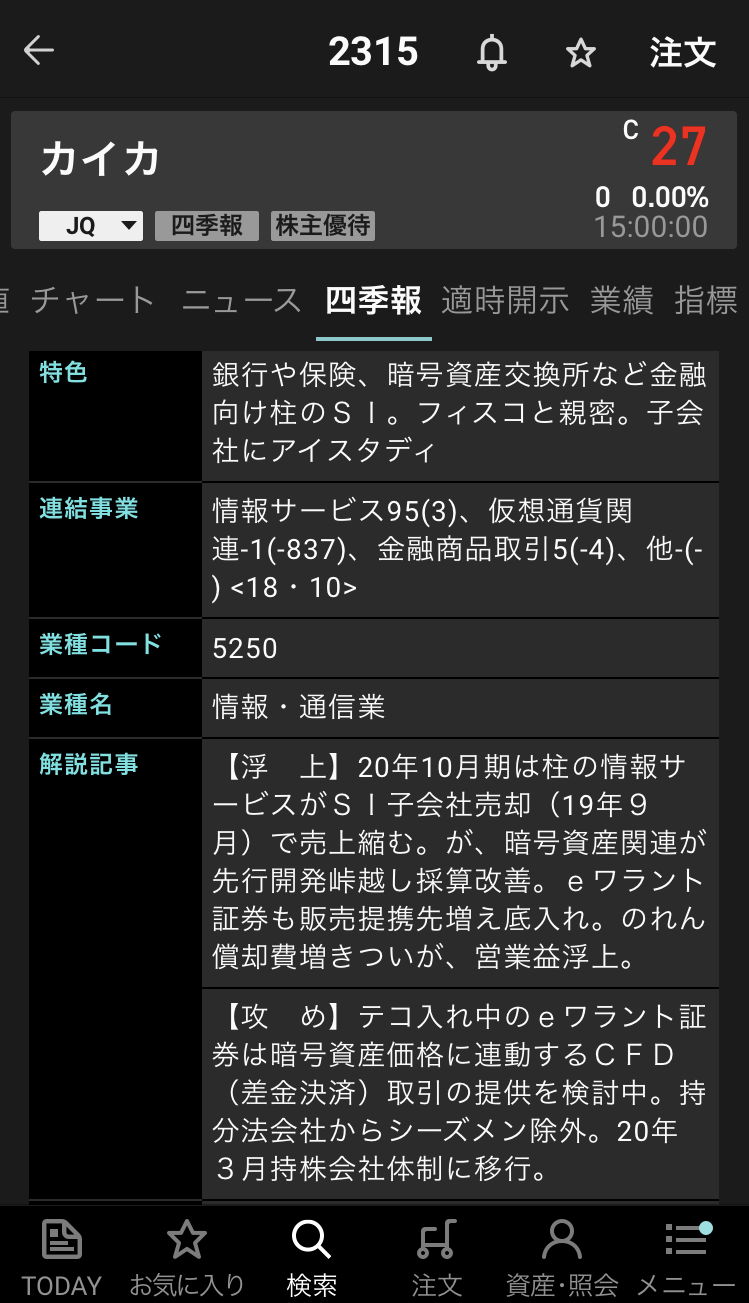Select the 四季報 tab
The image size is (749, 1303).
tap(374, 300)
